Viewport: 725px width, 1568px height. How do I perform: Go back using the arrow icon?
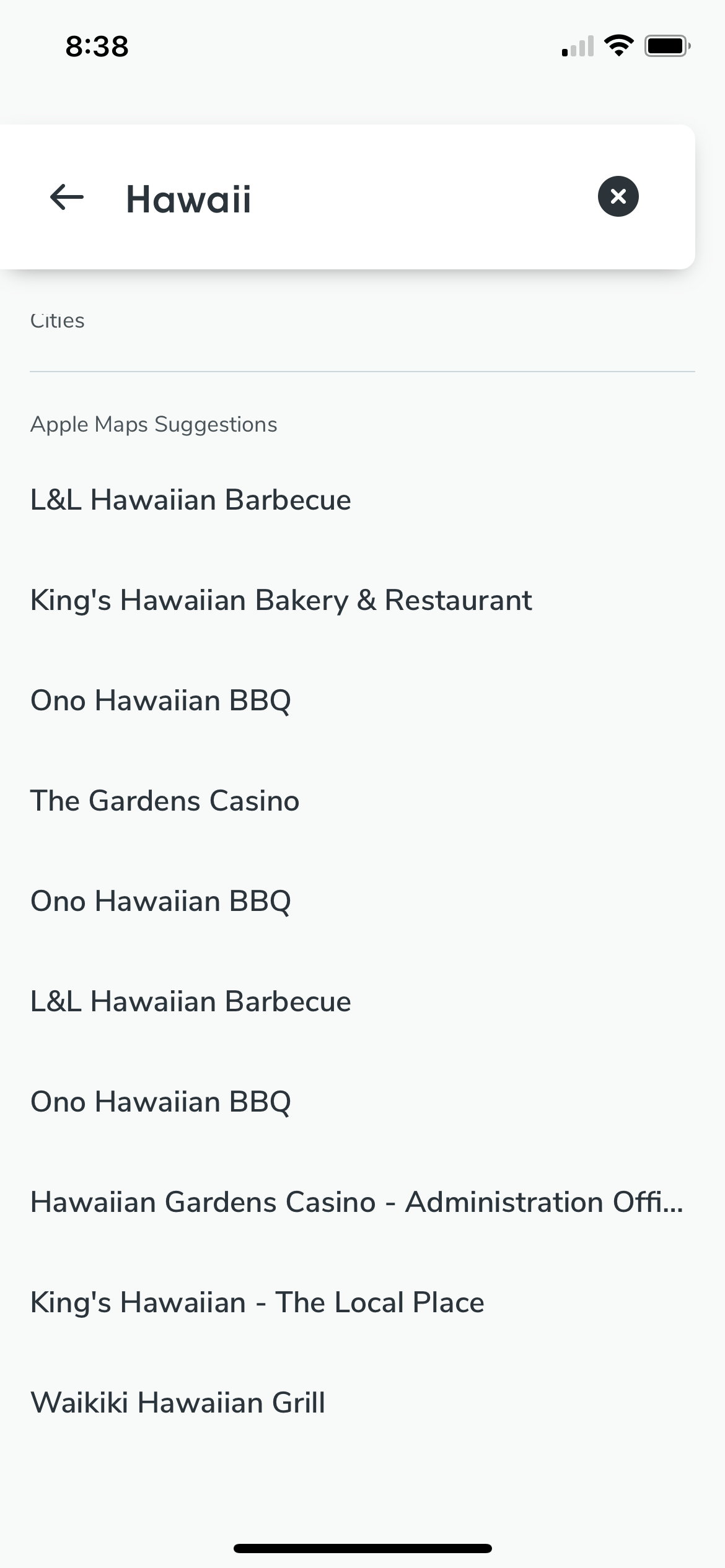[x=67, y=198]
